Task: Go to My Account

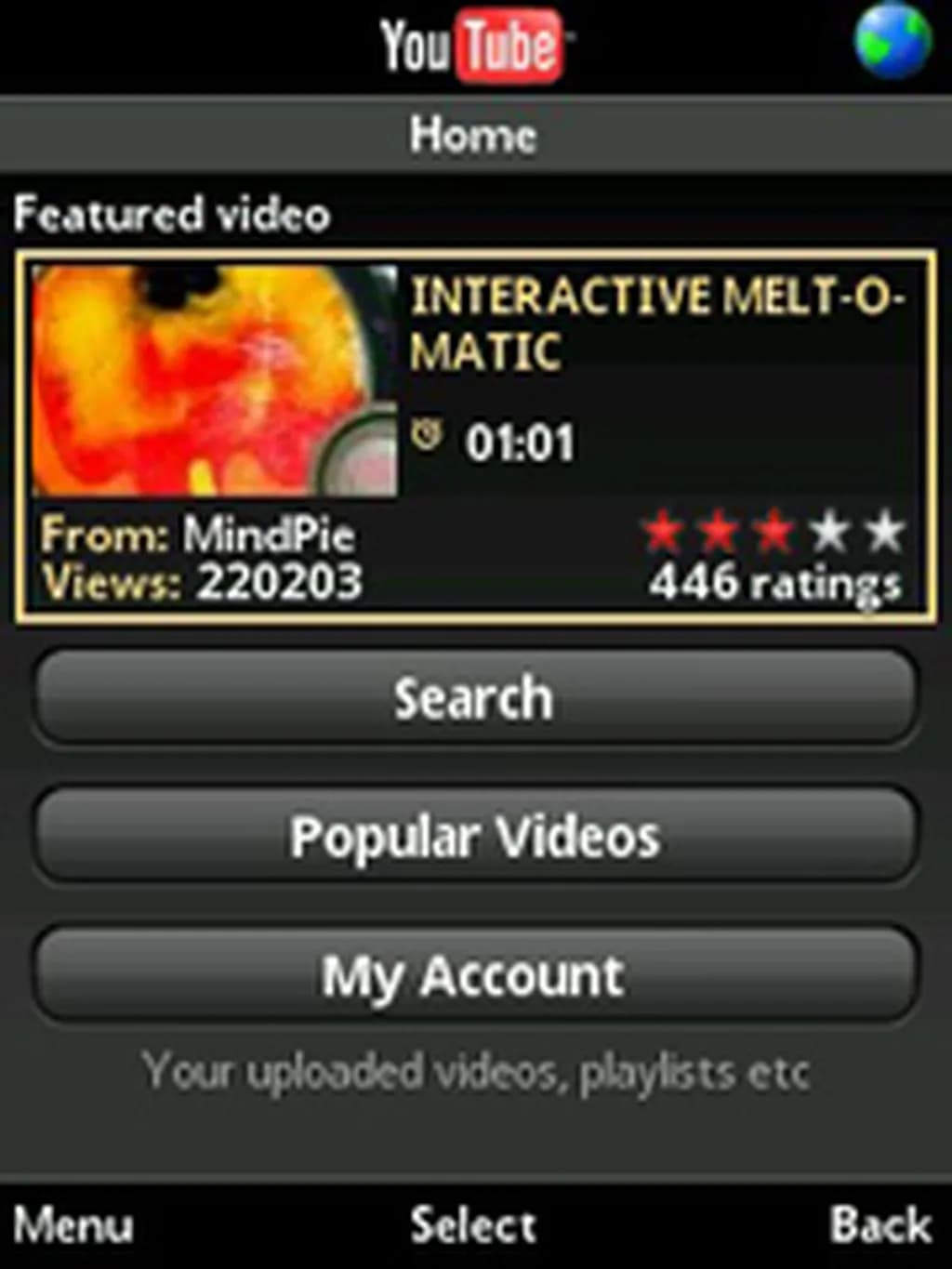Action: point(474,975)
